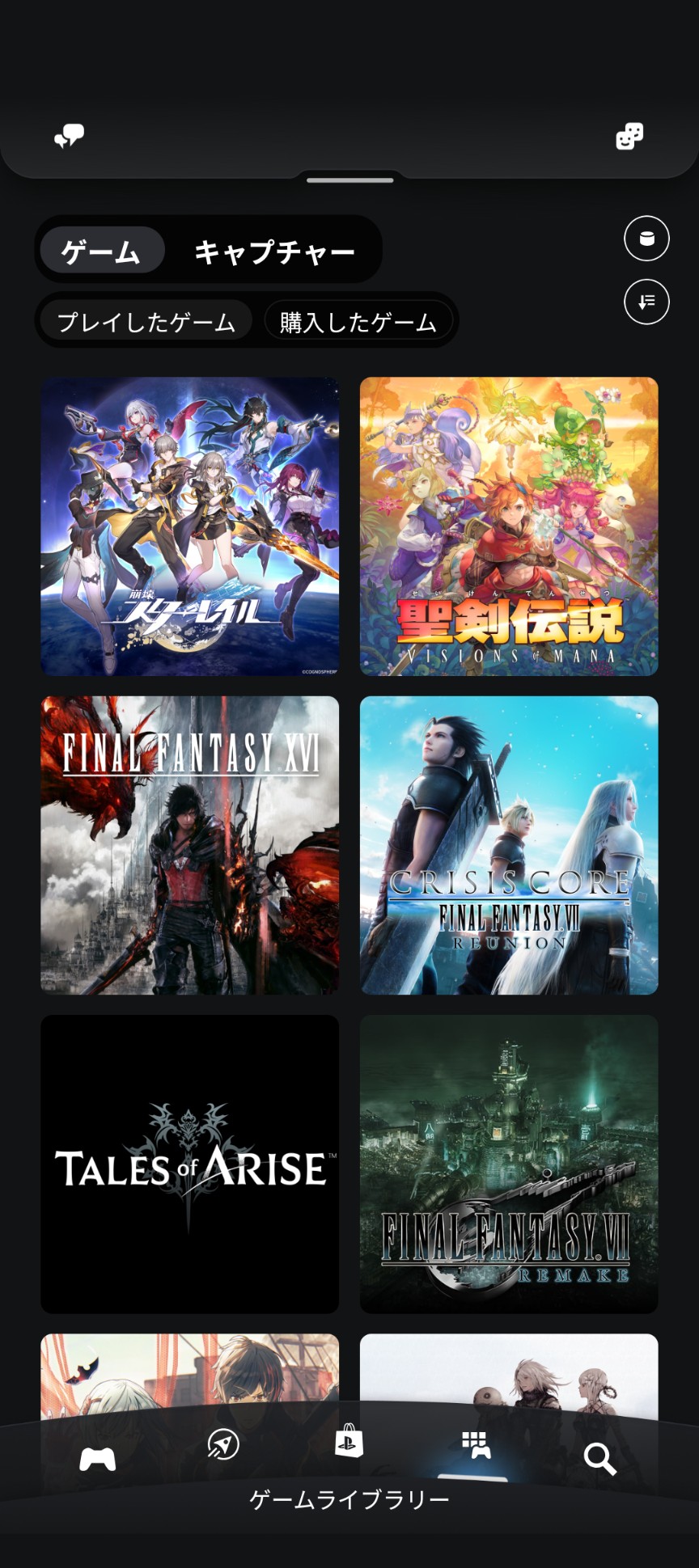Open the storage icon button
The image size is (699, 1568).
646,239
